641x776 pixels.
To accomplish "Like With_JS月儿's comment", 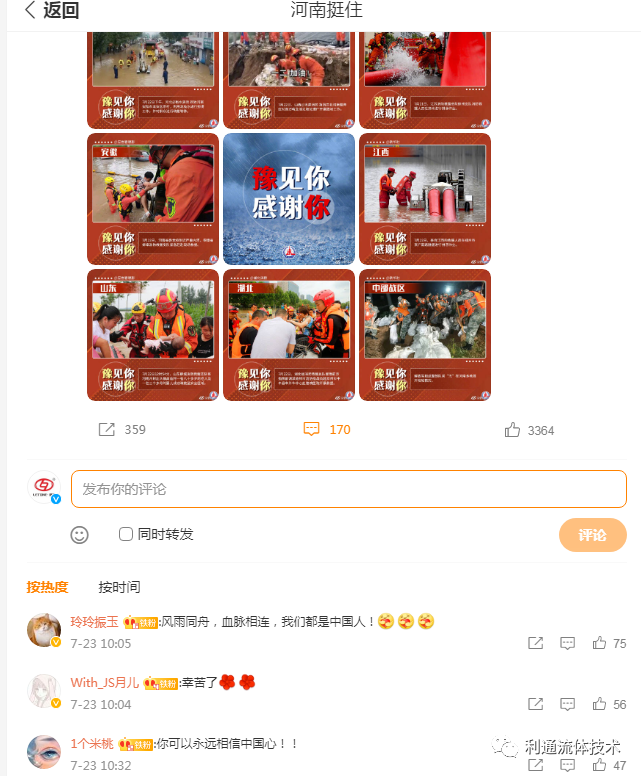I will click(600, 704).
